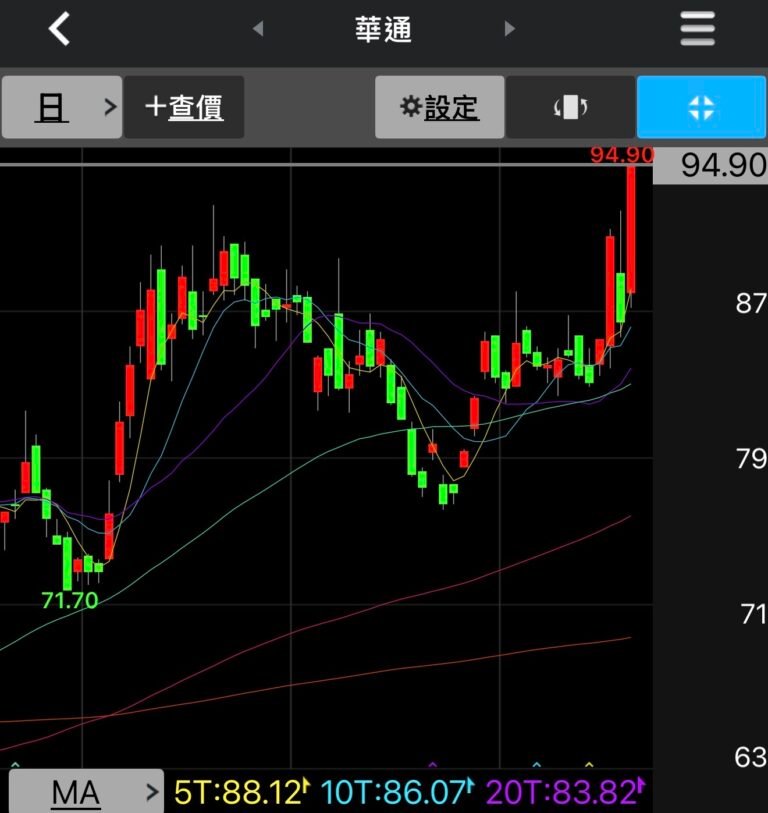The height and width of the screenshot is (813, 768).
Task: Switch to the previous stock arrow
Action: coord(258,29)
